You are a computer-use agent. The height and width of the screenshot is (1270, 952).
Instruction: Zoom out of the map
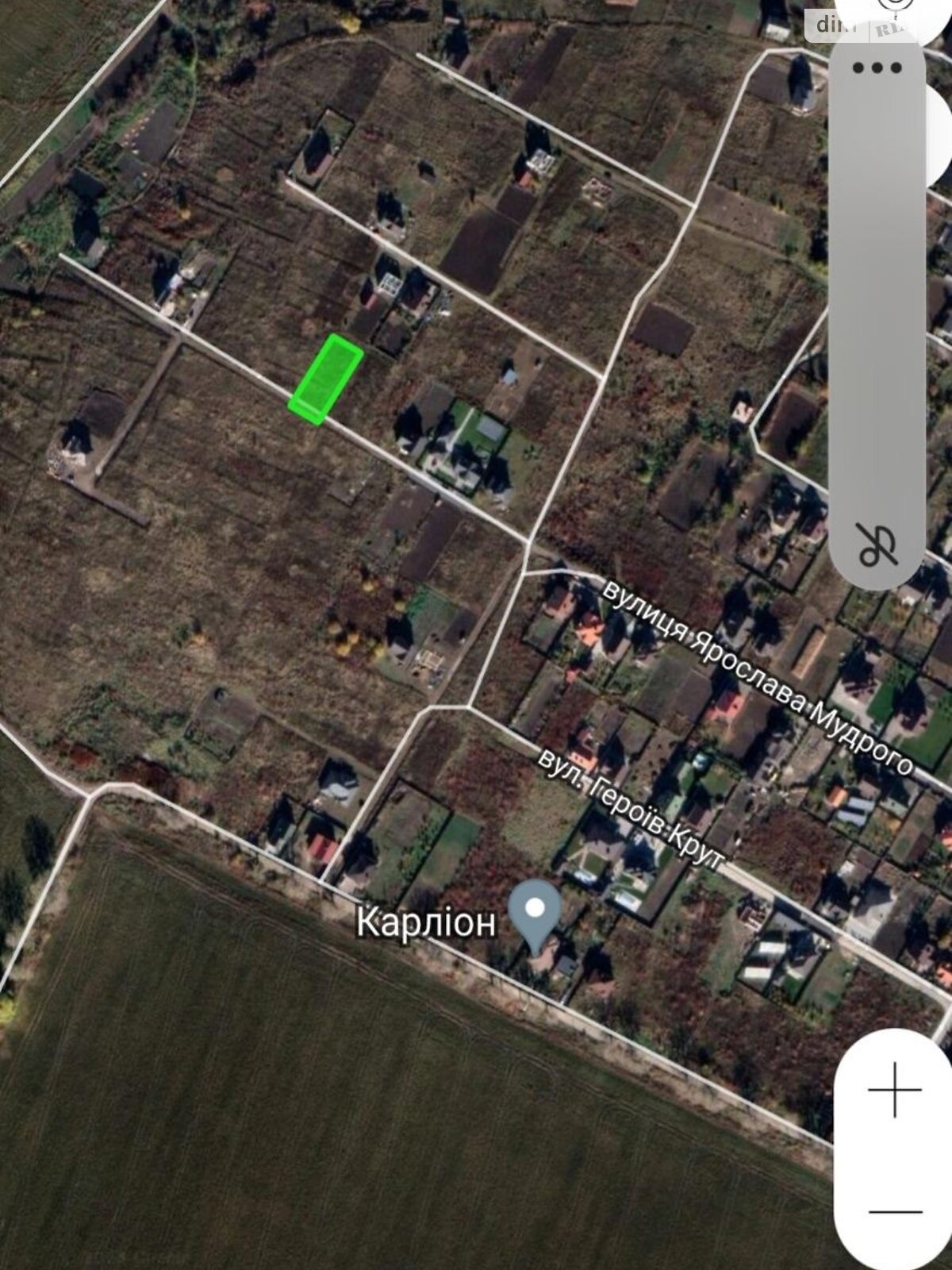pyautogui.click(x=894, y=1212)
